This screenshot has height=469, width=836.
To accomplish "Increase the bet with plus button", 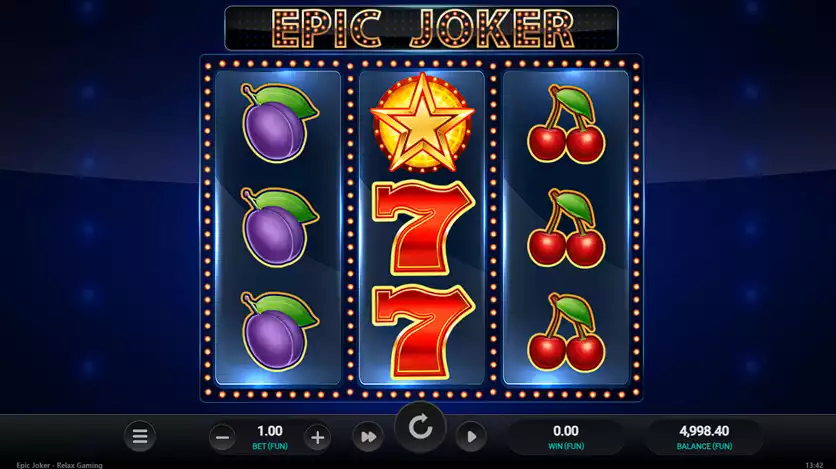I will pos(317,437).
